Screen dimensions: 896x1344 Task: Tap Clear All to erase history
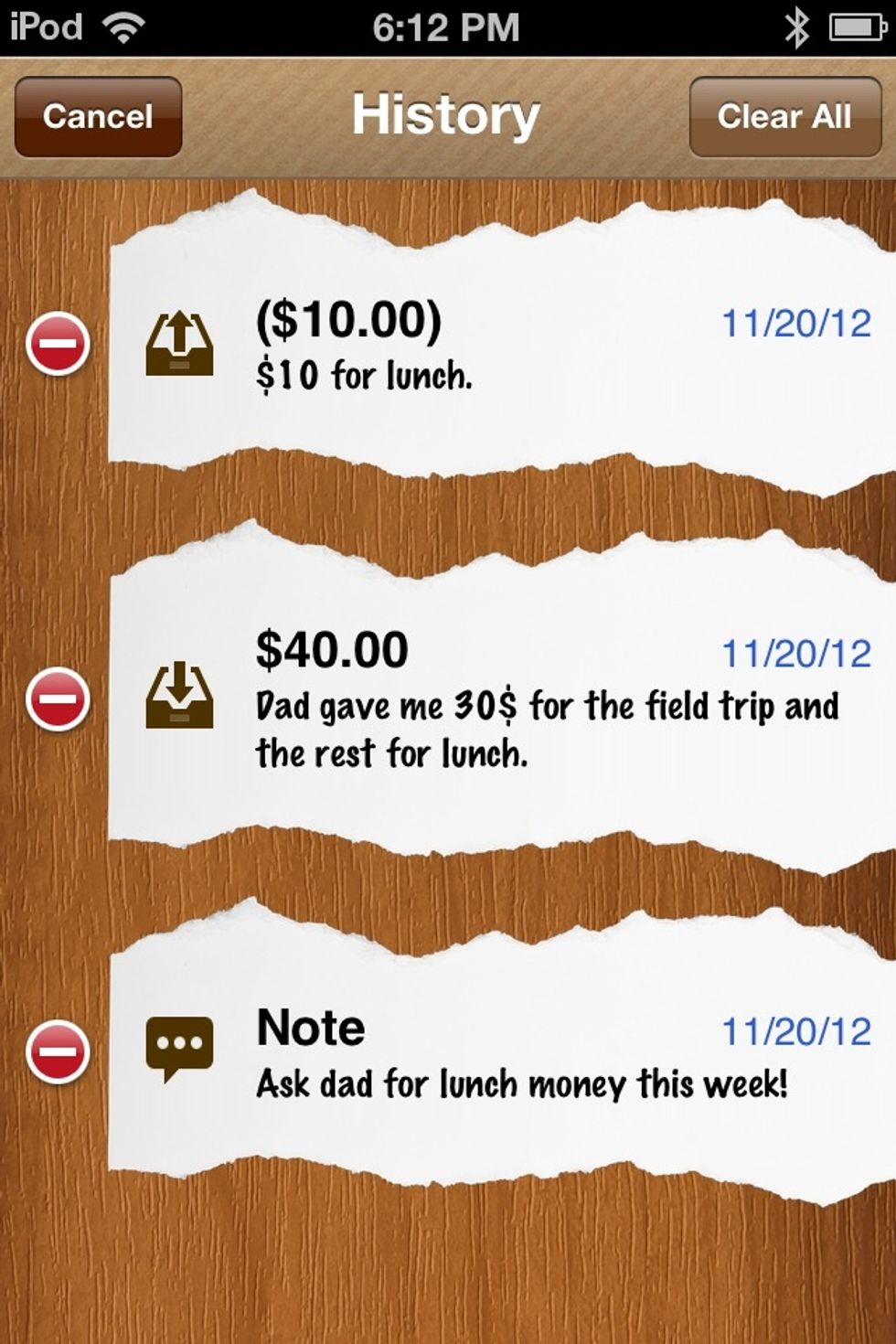click(x=784, y=117)
